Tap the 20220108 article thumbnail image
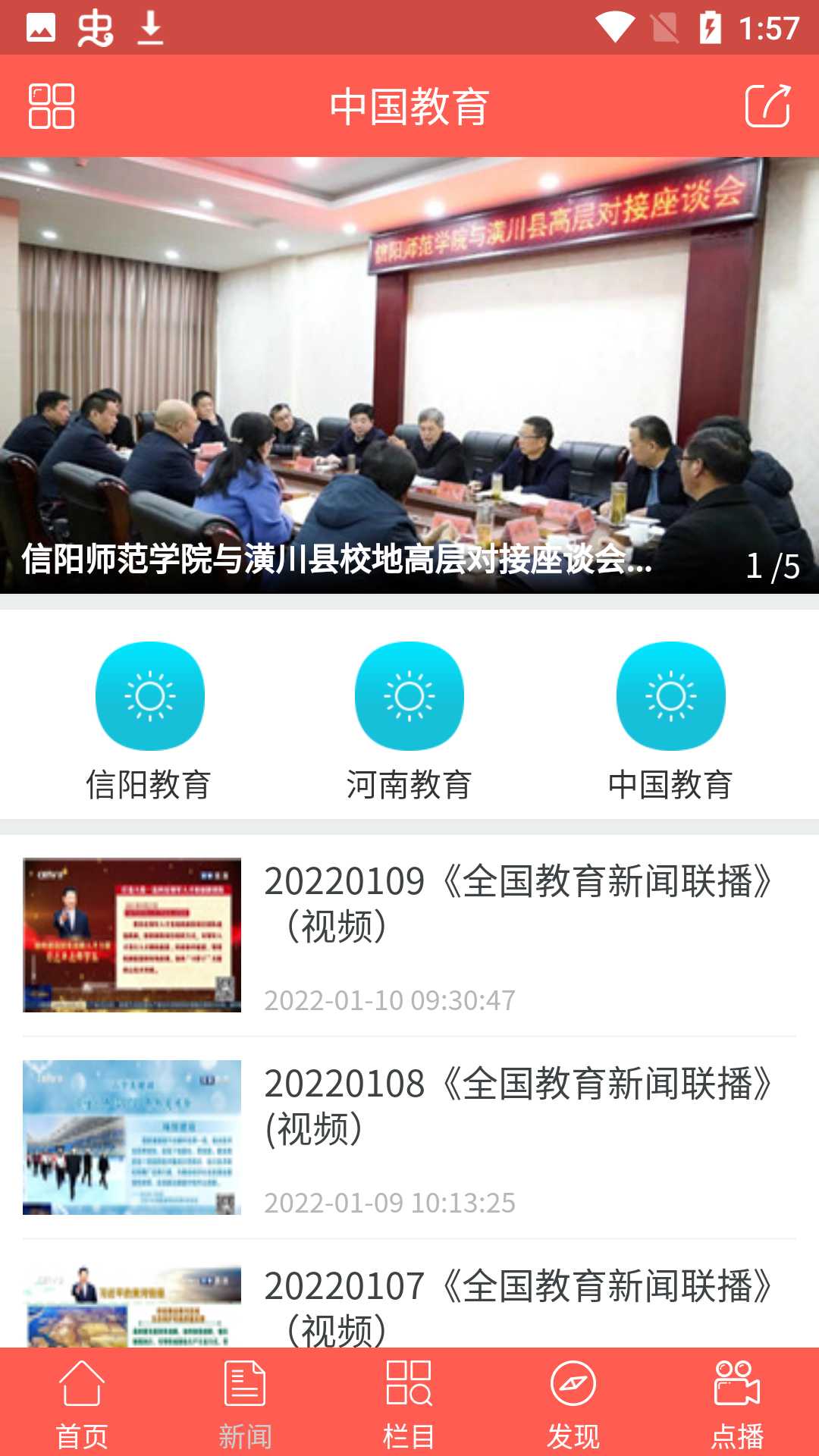 coord(131,1137)
